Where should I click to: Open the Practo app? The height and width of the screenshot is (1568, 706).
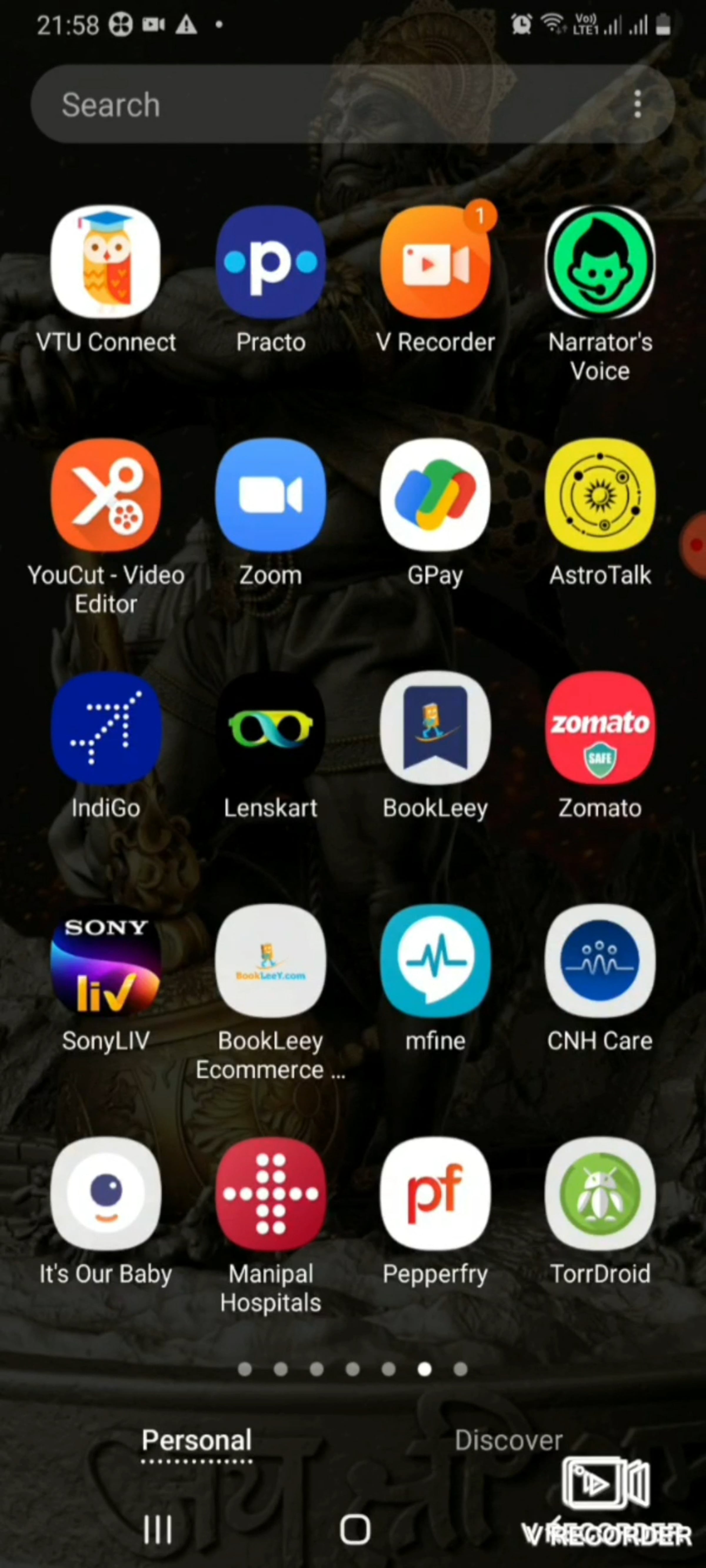270,262
